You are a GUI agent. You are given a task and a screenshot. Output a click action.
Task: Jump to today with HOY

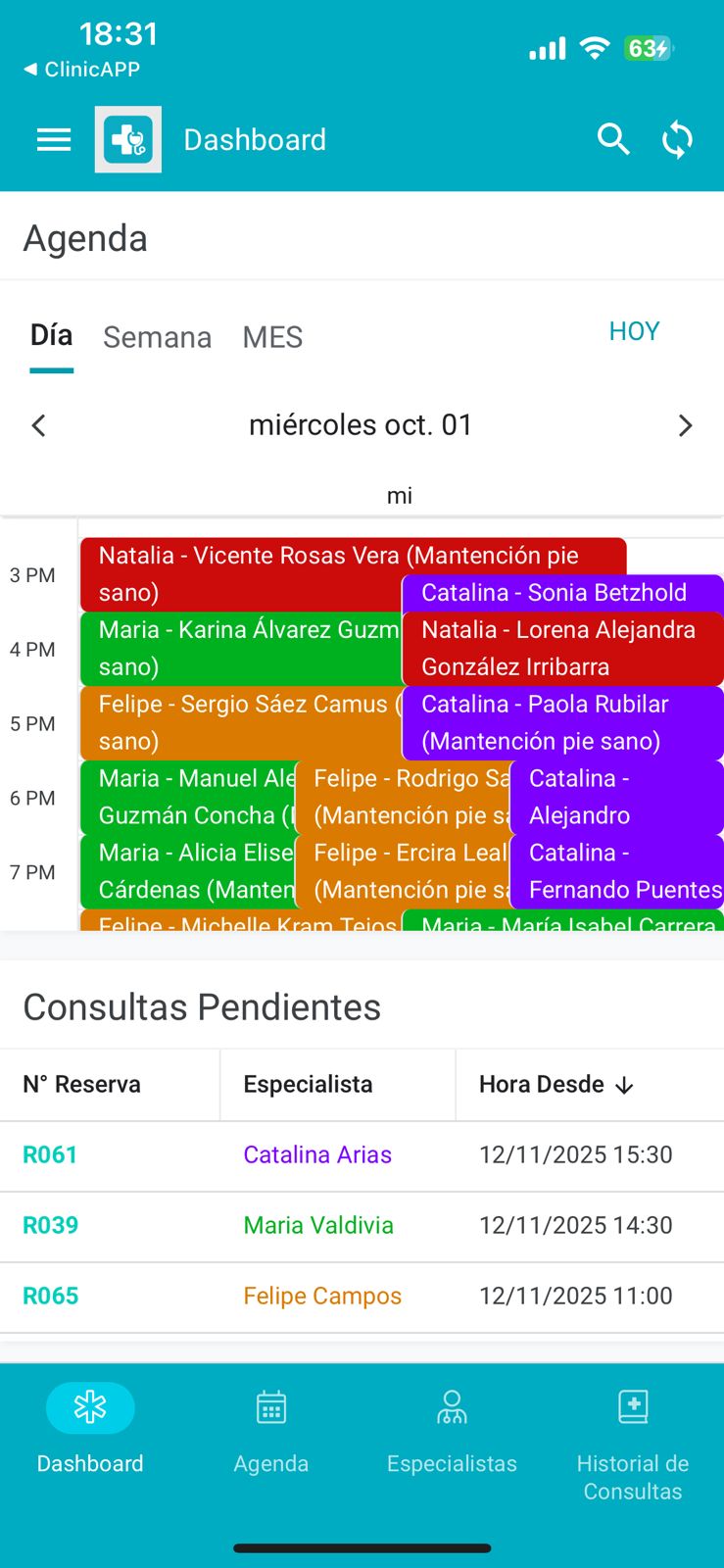point(634,331)
